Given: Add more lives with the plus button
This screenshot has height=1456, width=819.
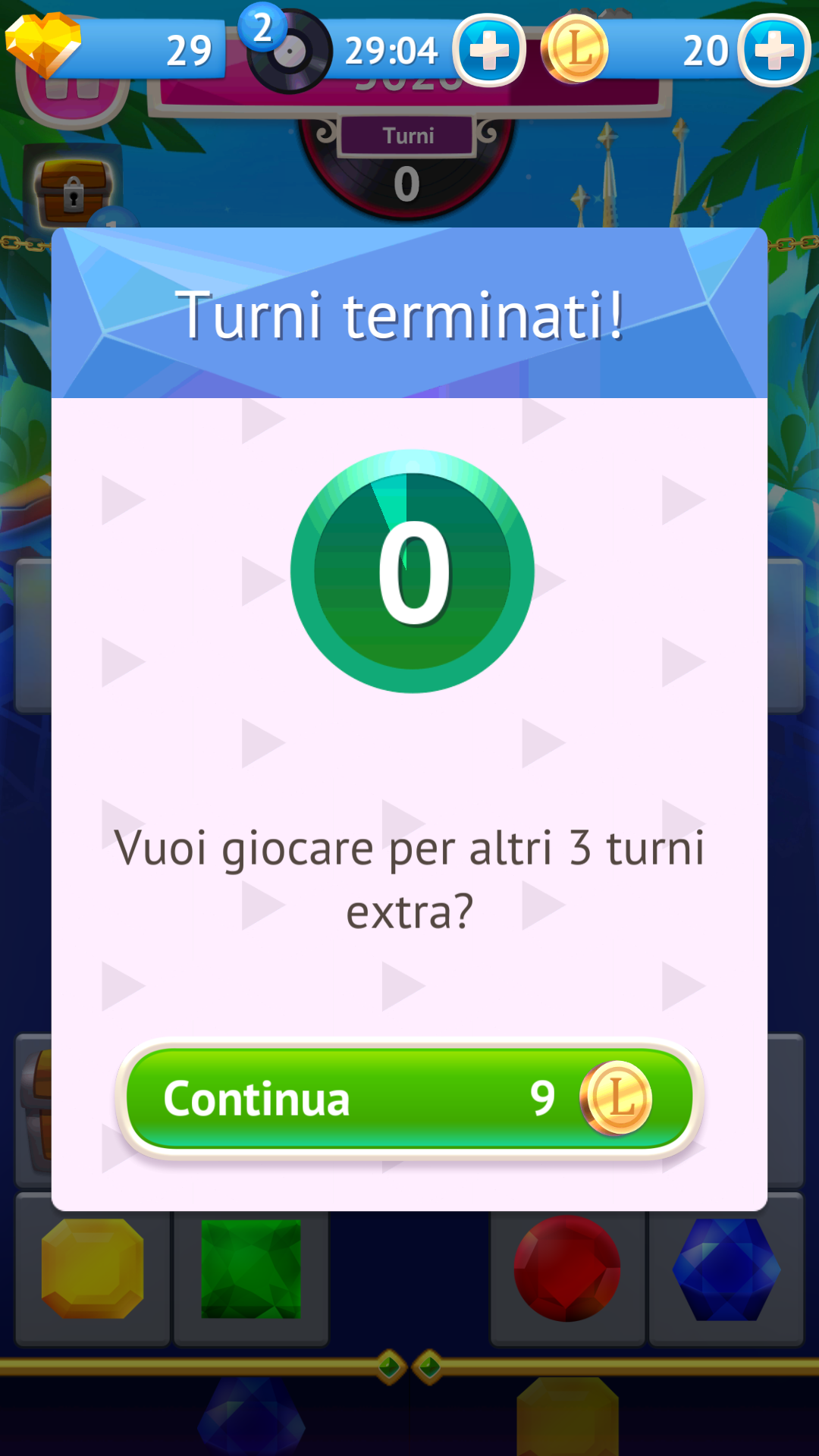Looking at the screenshot, I should point(489,51).
